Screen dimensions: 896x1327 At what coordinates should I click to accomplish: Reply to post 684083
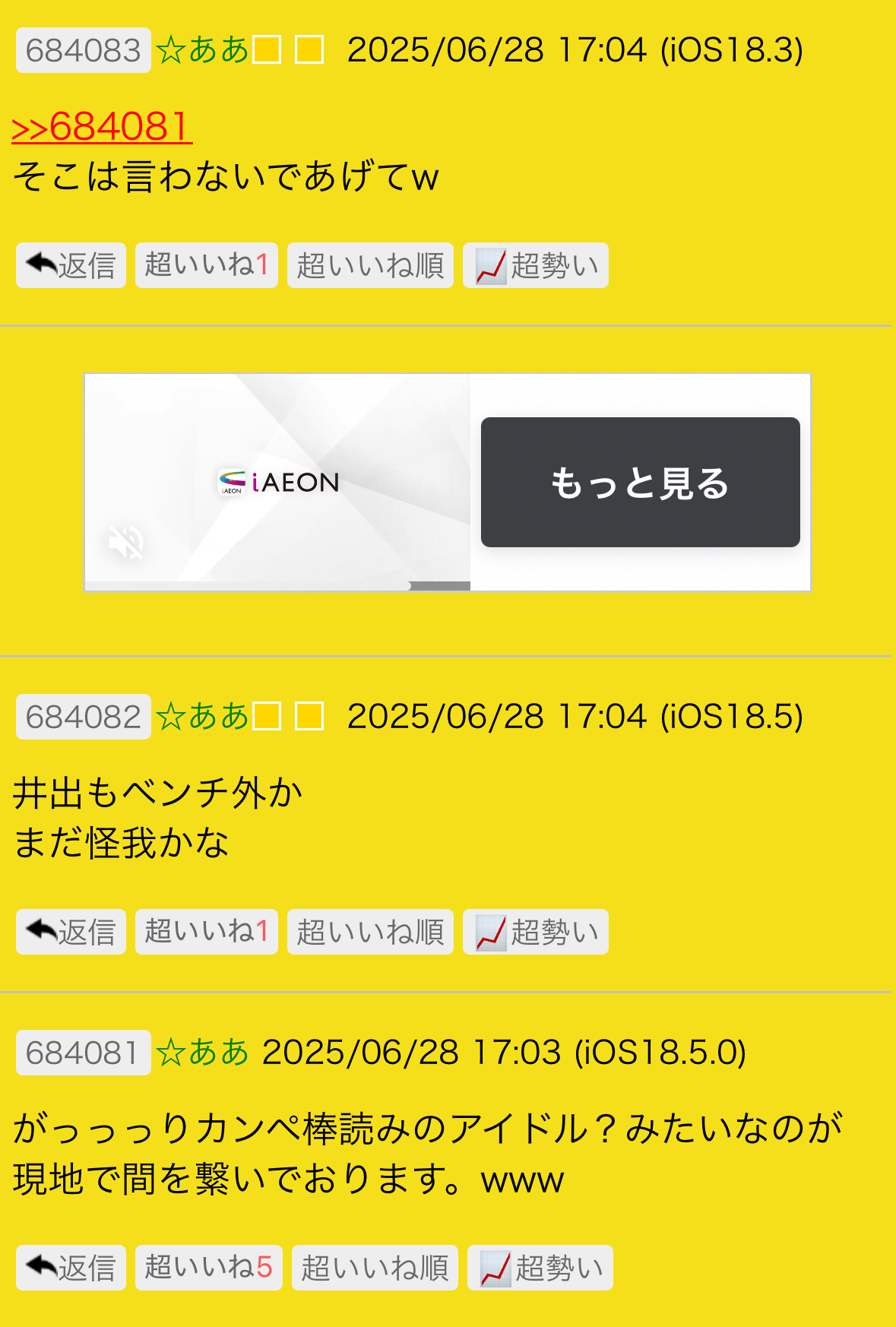pyautogui.click(x=71, y=266)
